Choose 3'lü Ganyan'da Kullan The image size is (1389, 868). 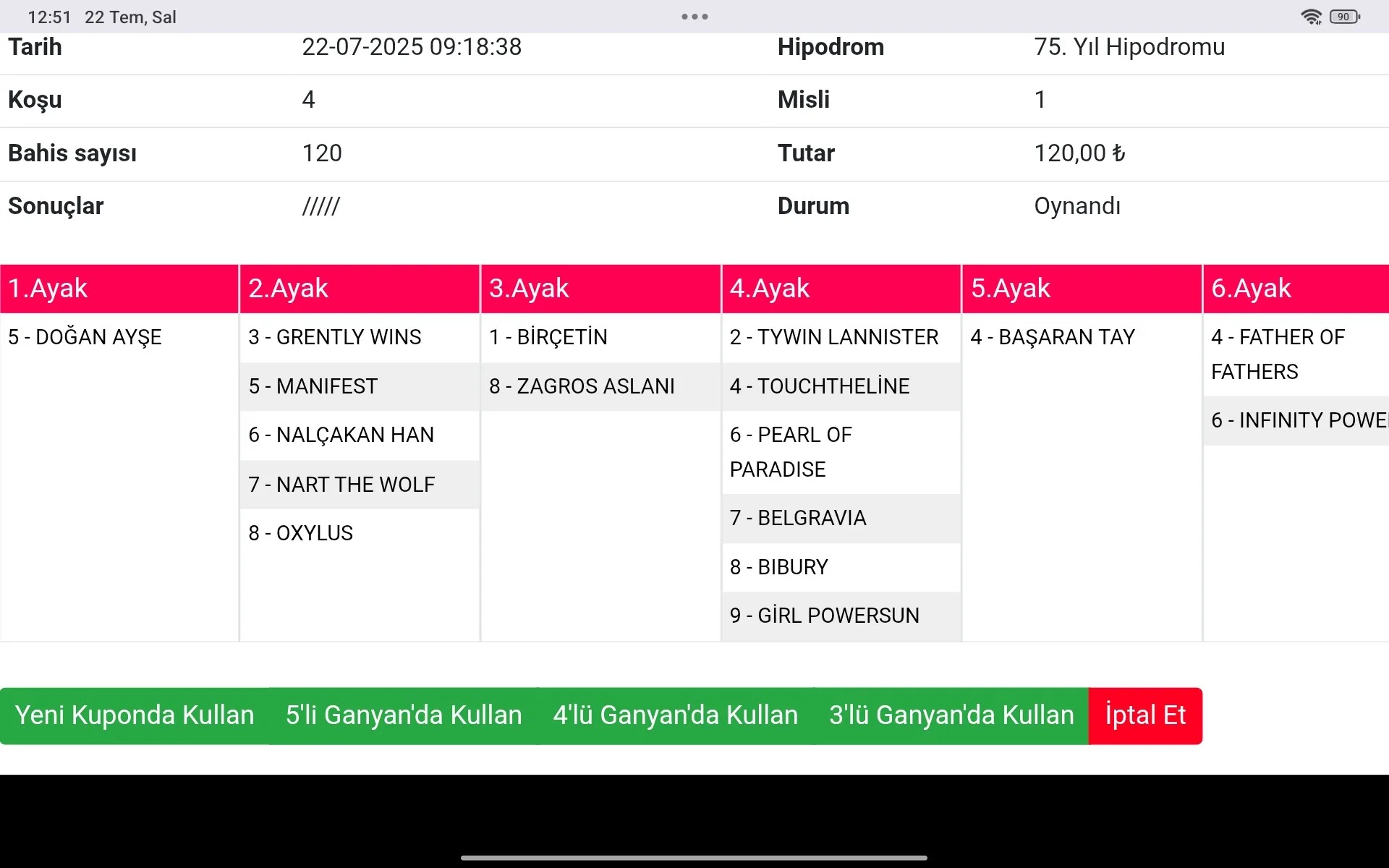(951, 715)
